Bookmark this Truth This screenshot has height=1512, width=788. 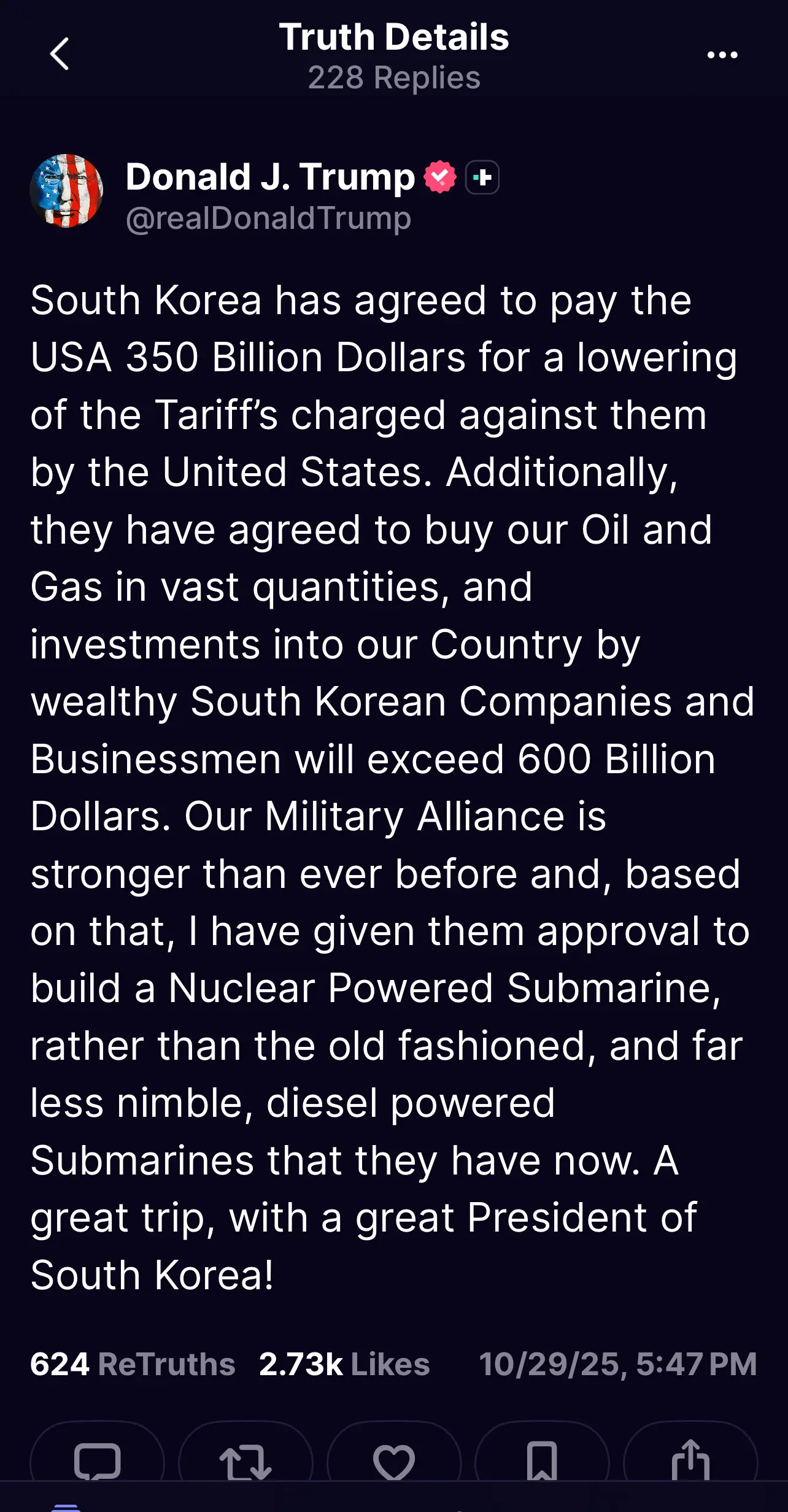click(542, 1460)
